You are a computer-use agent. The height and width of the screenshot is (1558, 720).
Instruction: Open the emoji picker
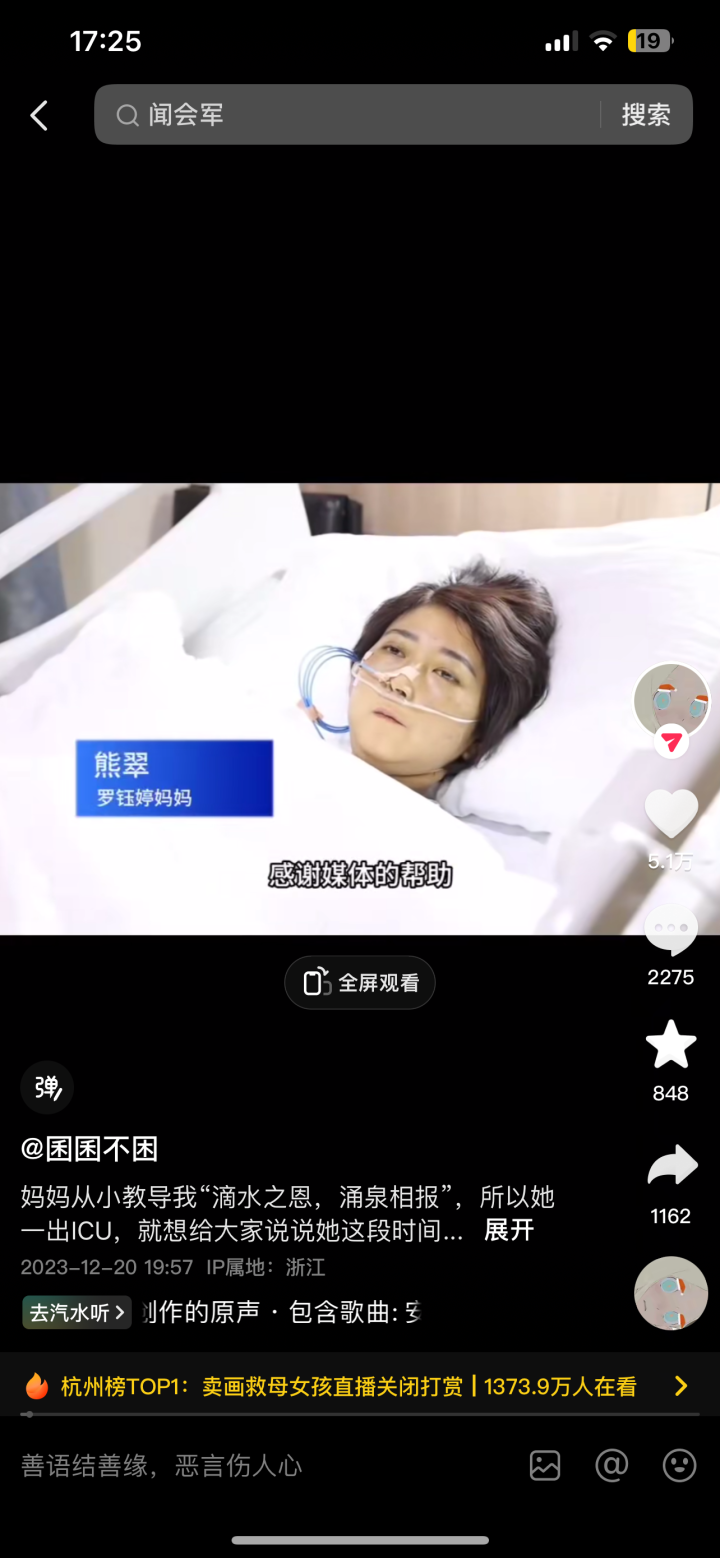tap(679, 1466)
